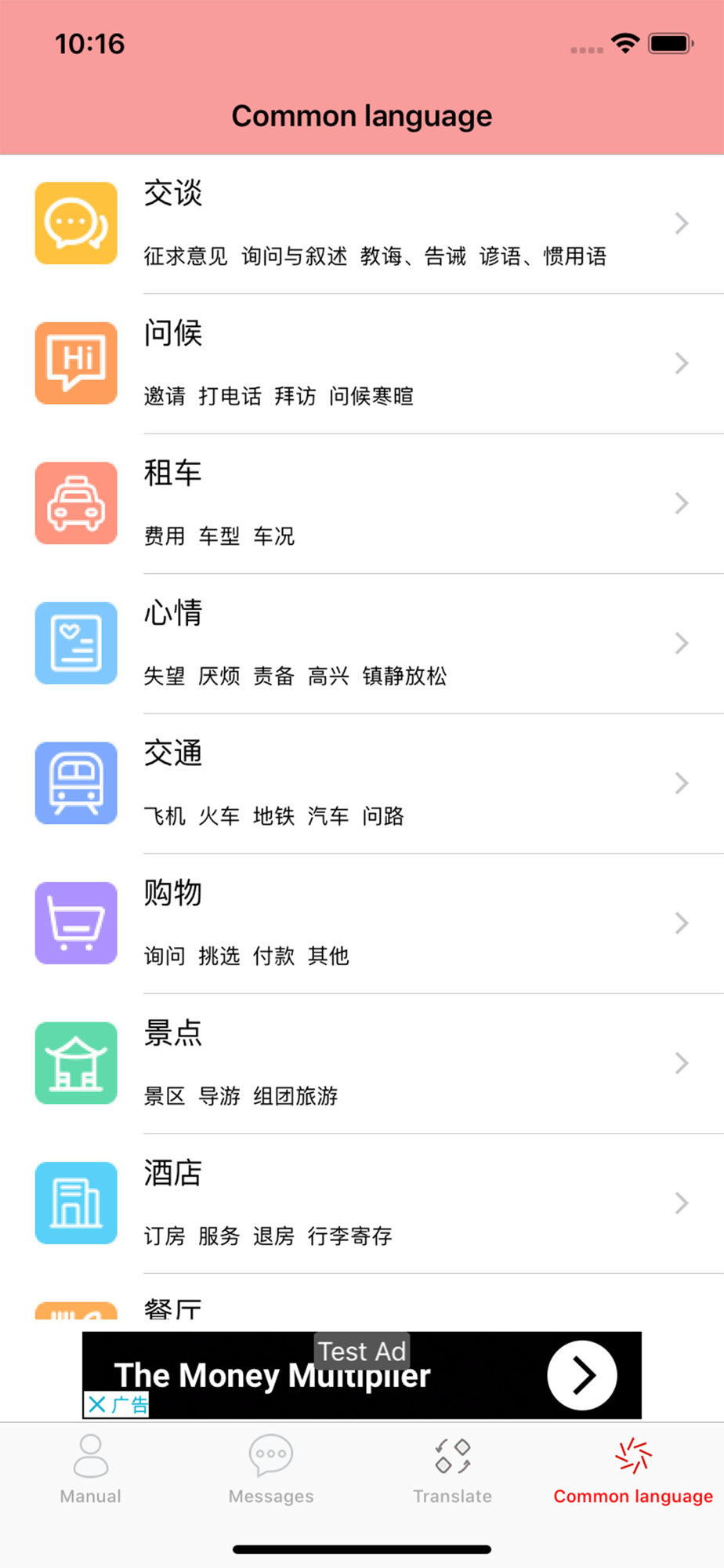Screen dimensions: 724x1568
Task: Tap the Money Multiplier ad arrow
Action: [x=582, y=1375]
